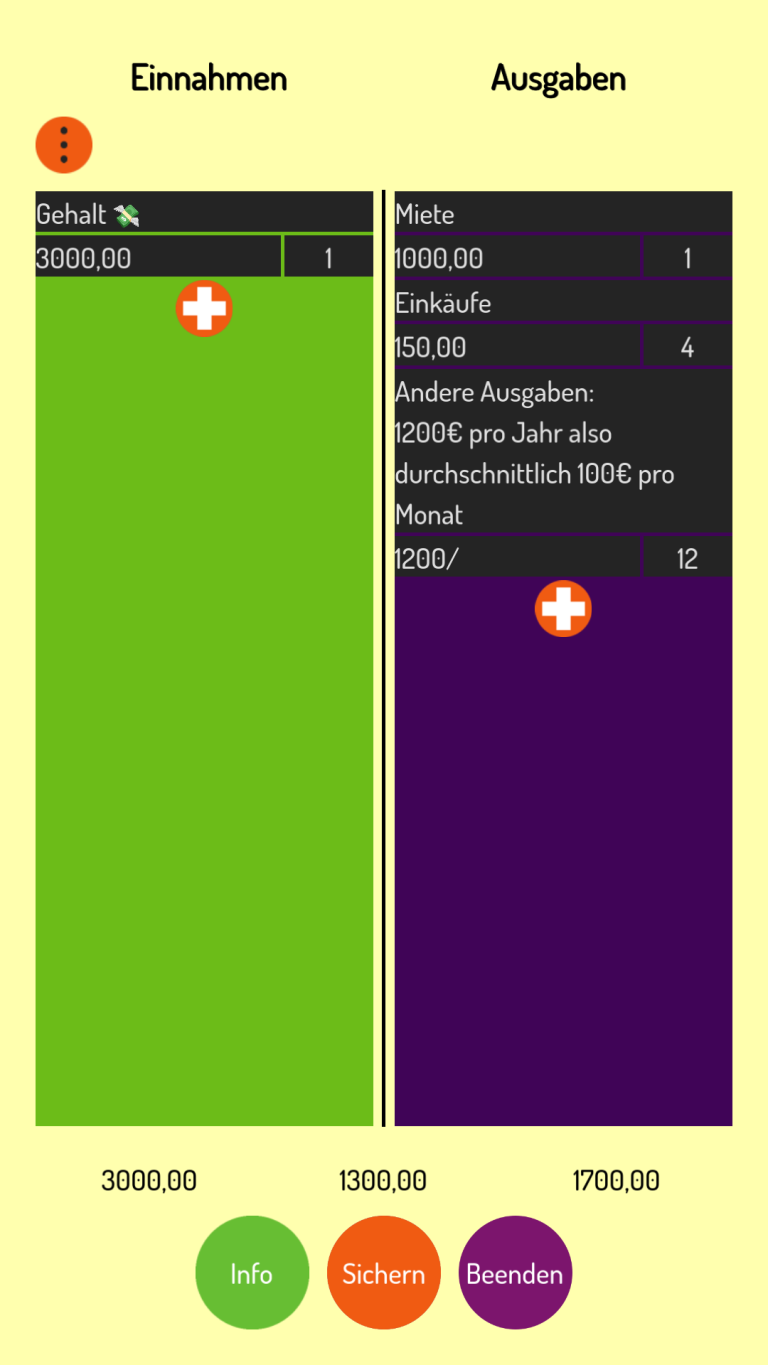Edit the Miete name field

tap(563, 214)
